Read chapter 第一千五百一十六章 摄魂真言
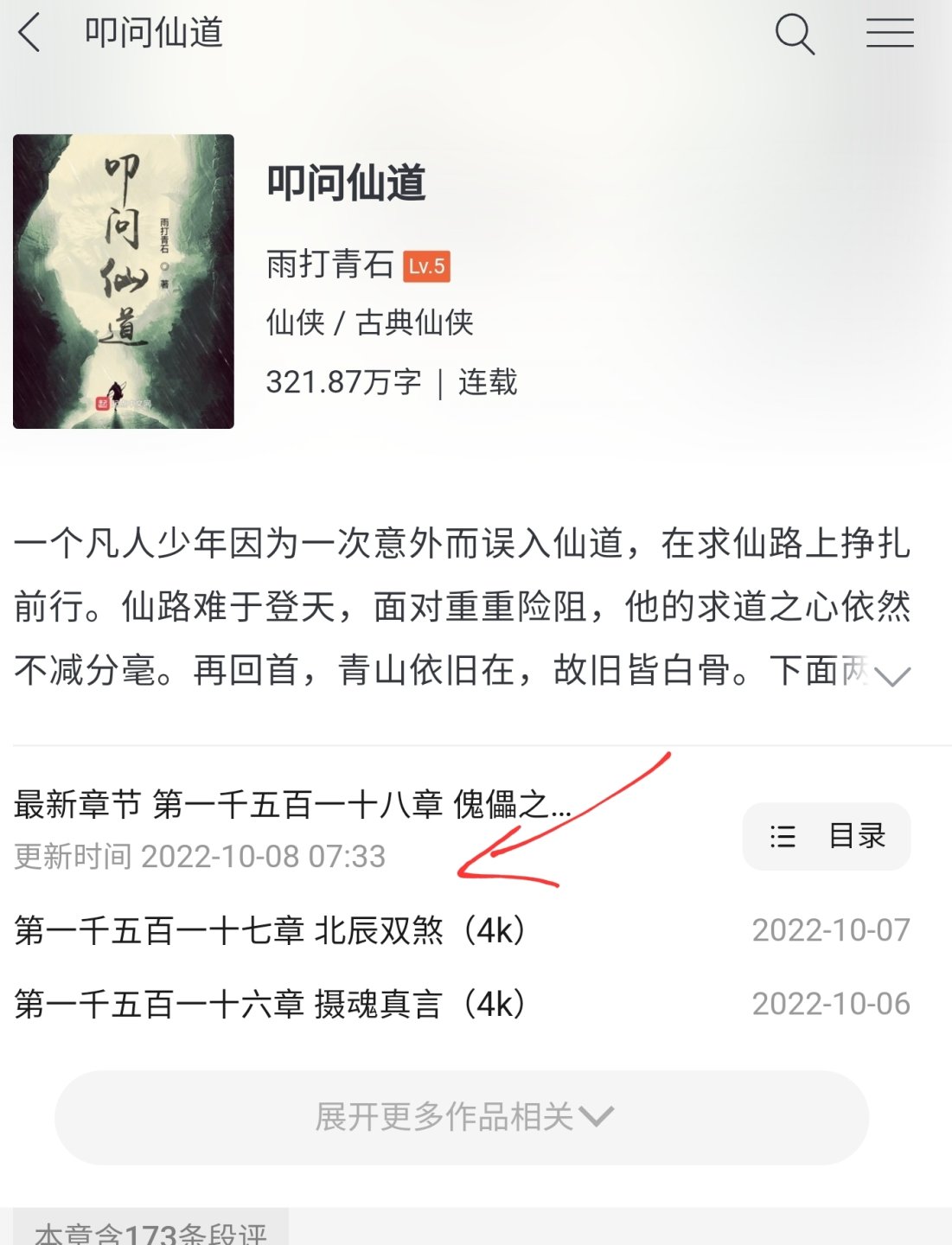Screen dimensions: 952x1245 [270, 1004]
